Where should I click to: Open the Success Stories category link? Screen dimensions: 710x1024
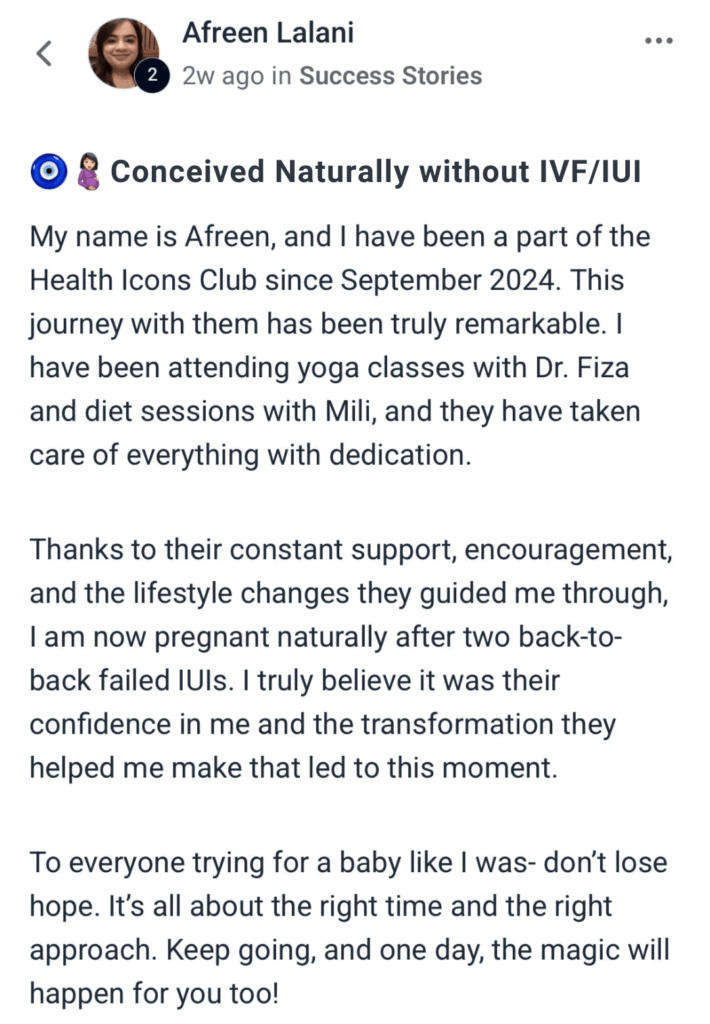pos(392,76)
